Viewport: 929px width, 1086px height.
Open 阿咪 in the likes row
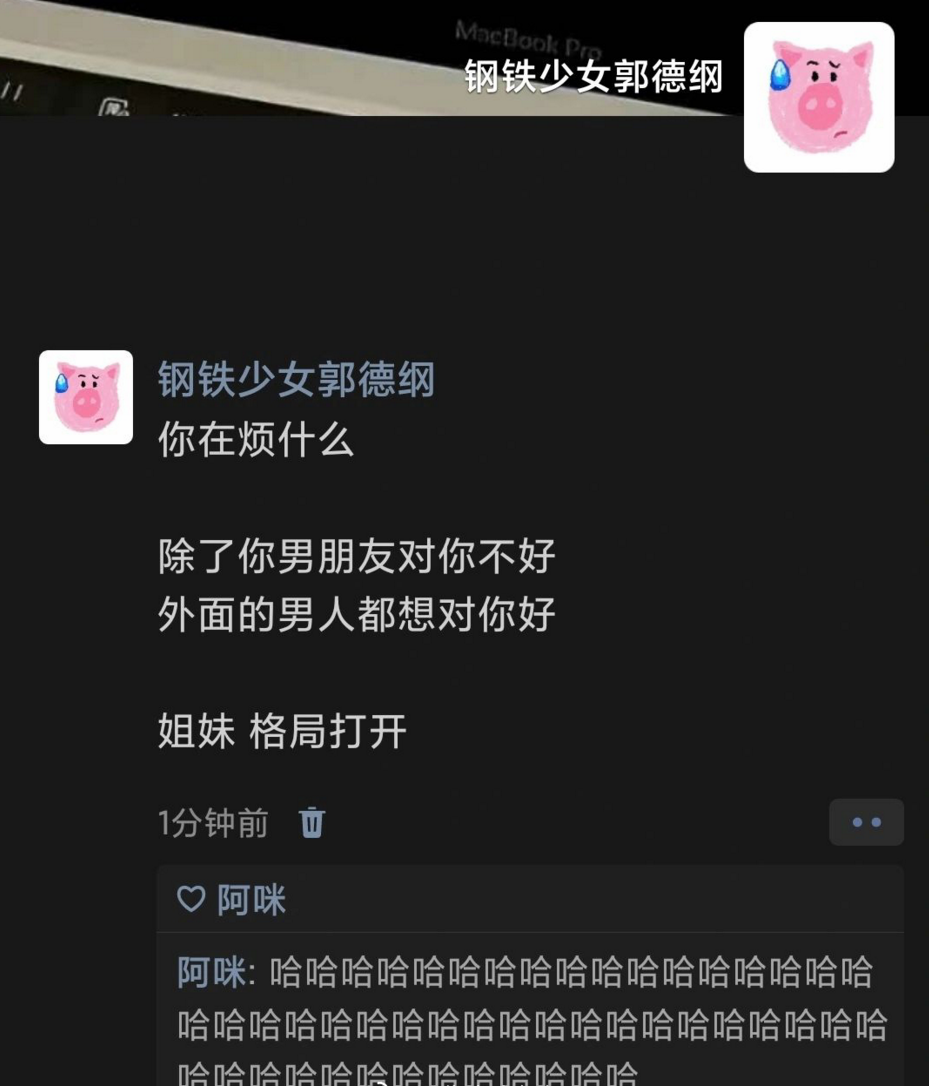pos(251,900)
